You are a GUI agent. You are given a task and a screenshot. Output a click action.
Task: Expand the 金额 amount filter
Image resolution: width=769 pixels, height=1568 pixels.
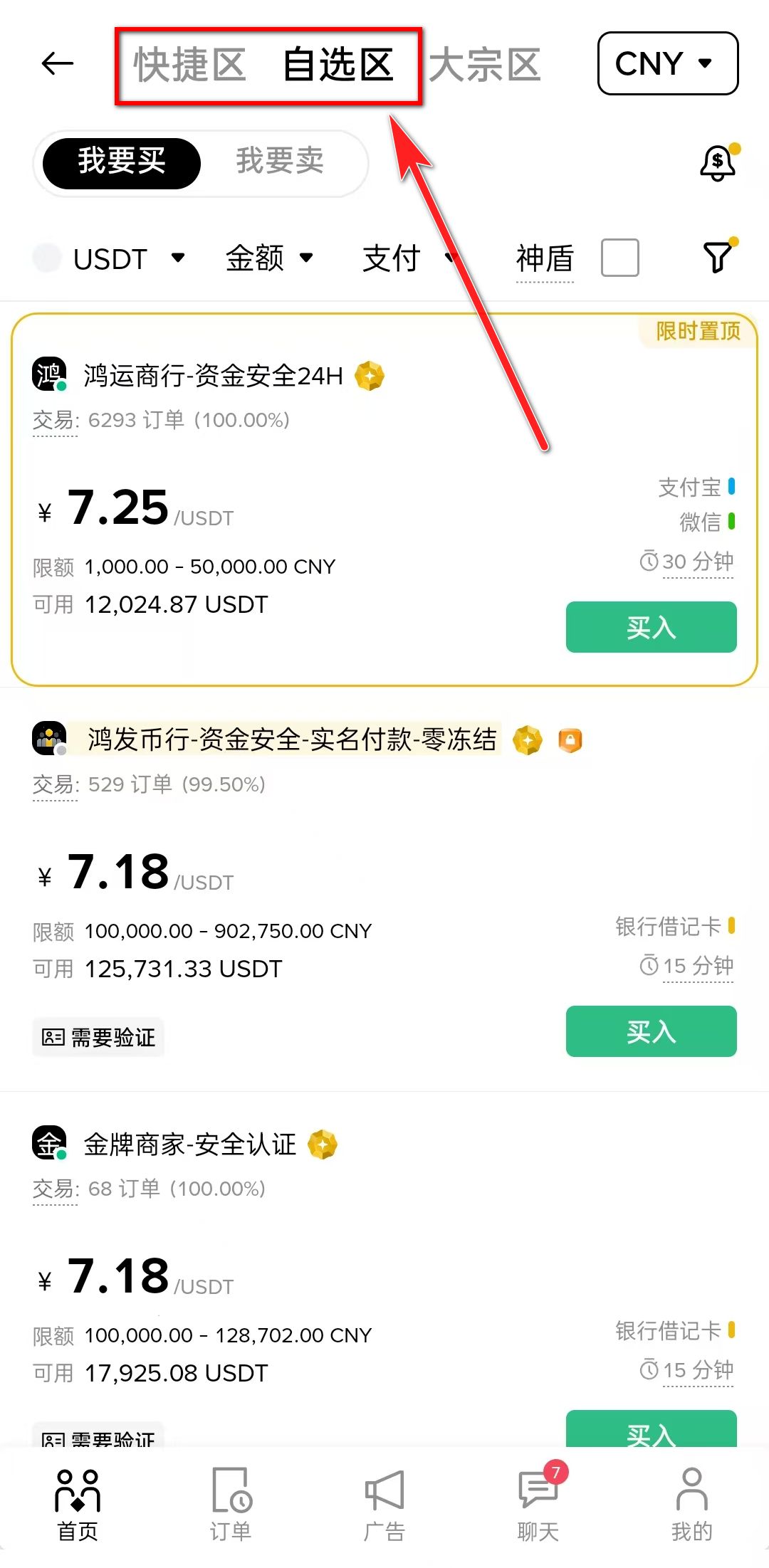click(x=269, y=258)
